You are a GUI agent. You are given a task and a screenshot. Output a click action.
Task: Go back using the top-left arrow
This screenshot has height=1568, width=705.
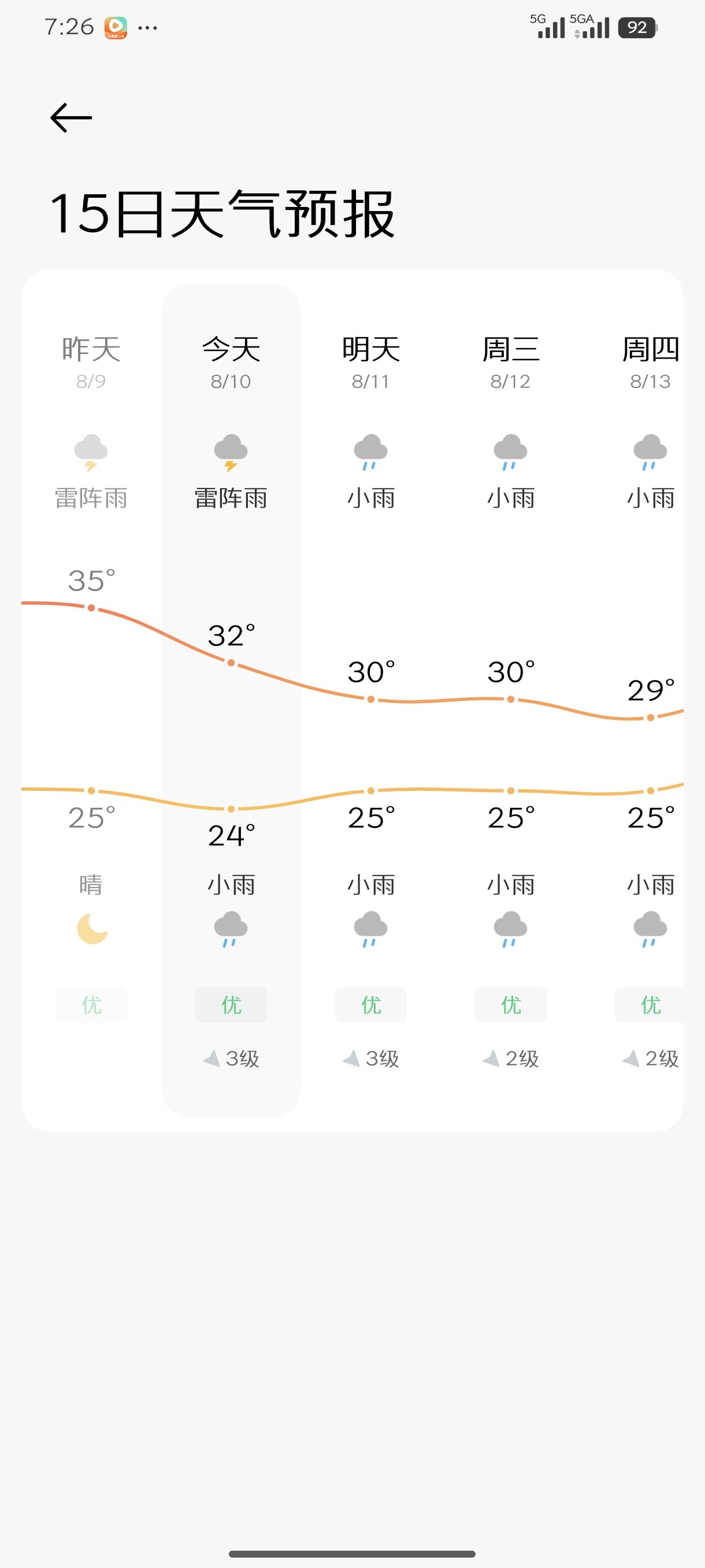point(71,117)
